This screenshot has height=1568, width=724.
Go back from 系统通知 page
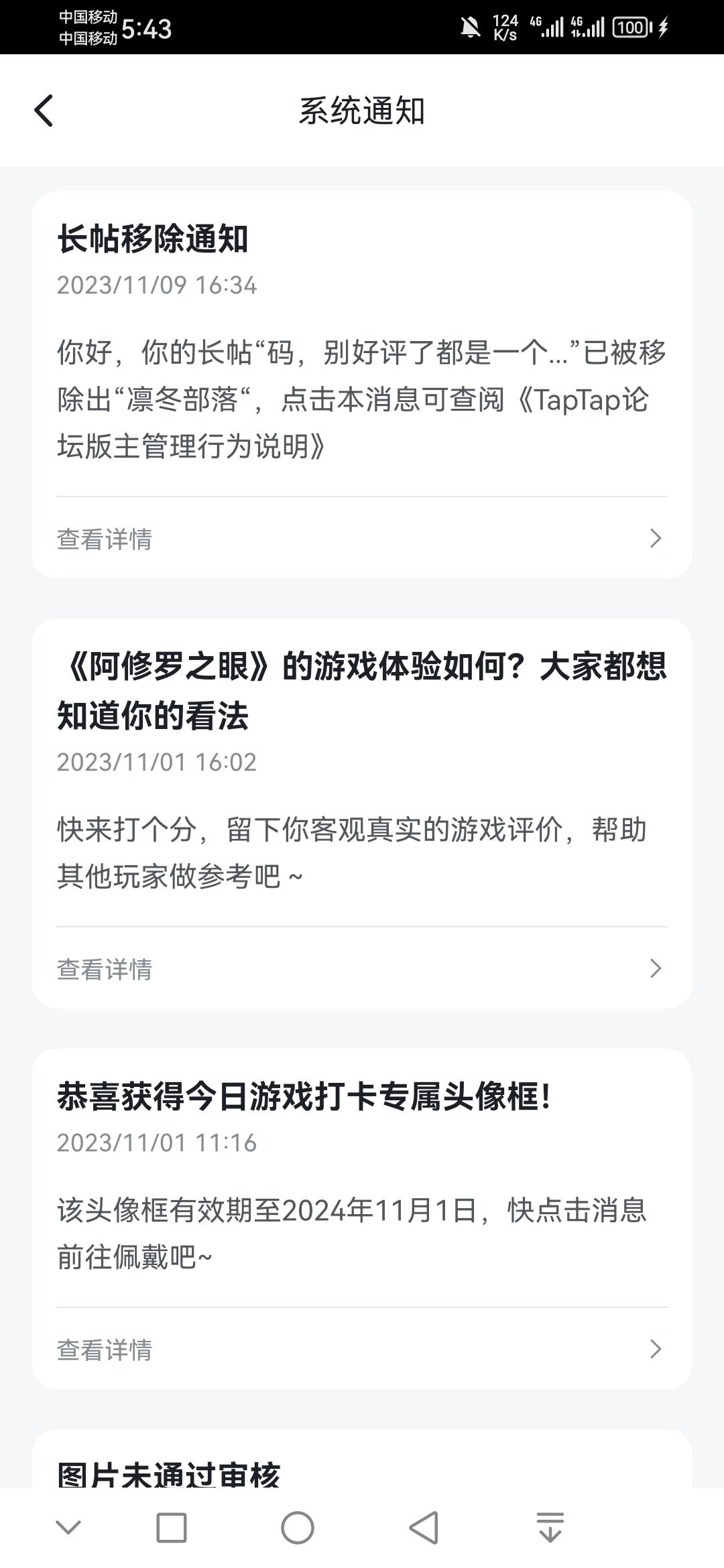click(x=44, y=111)
